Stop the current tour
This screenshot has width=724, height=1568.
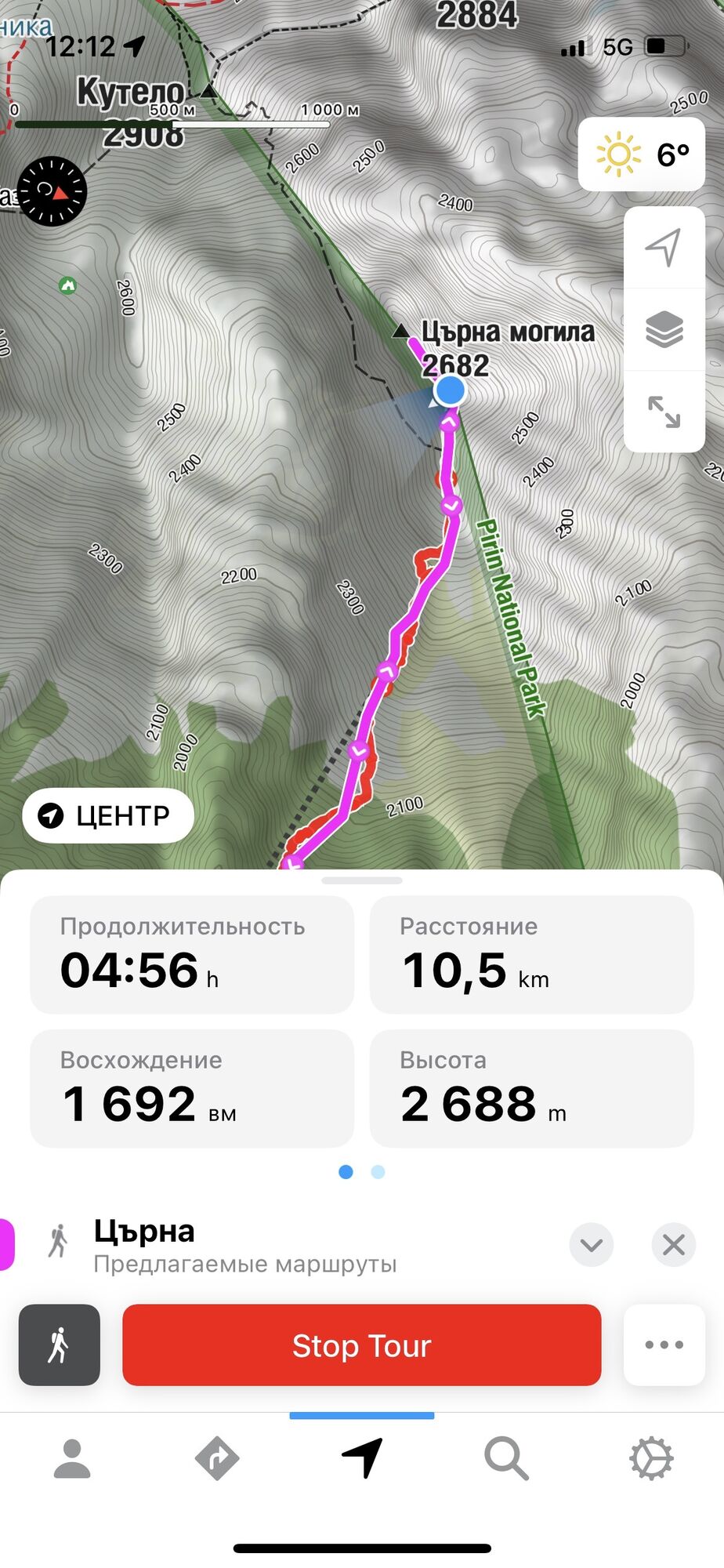click(361, 1345)
